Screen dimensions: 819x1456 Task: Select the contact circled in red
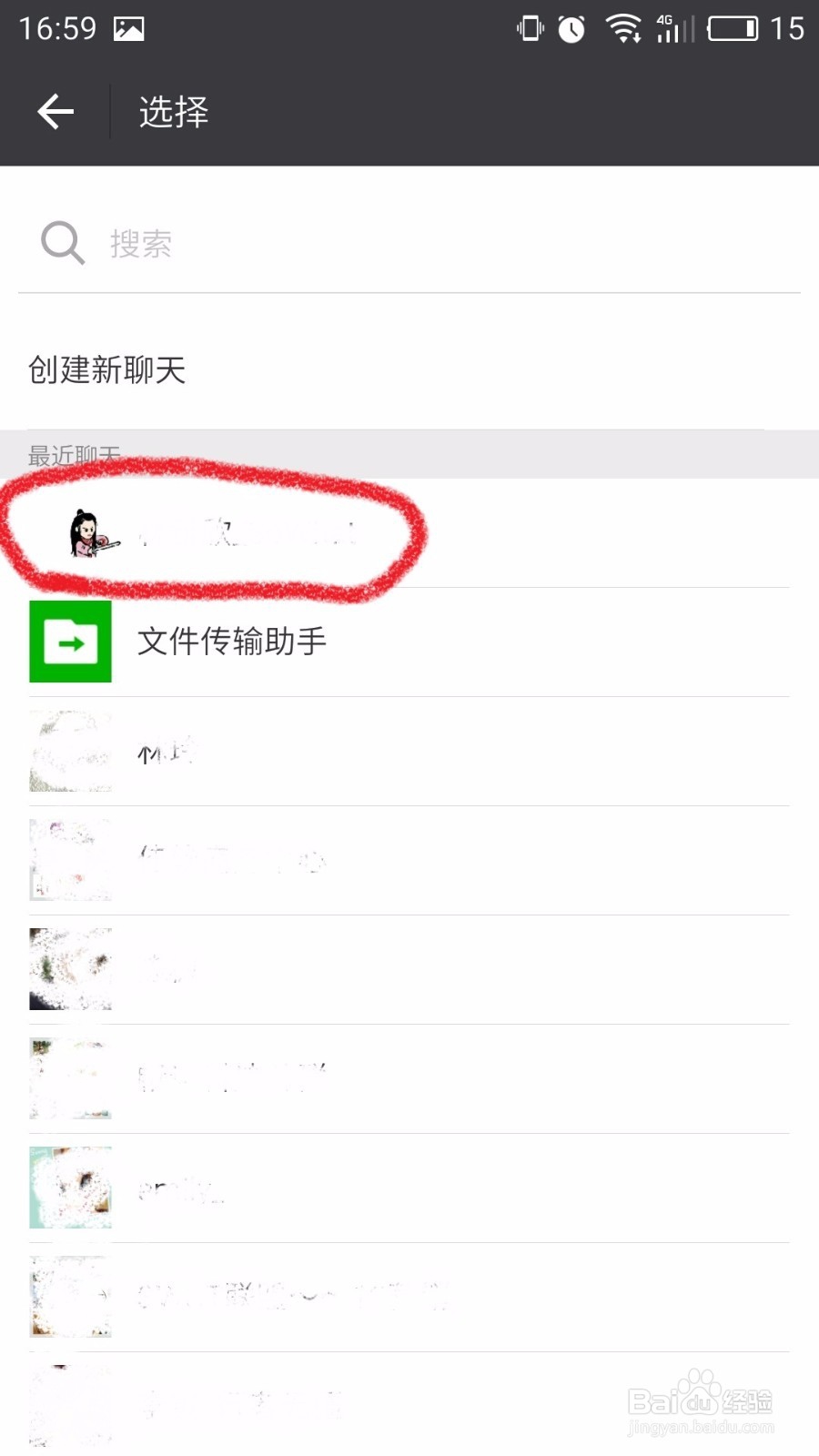point(218,532)
